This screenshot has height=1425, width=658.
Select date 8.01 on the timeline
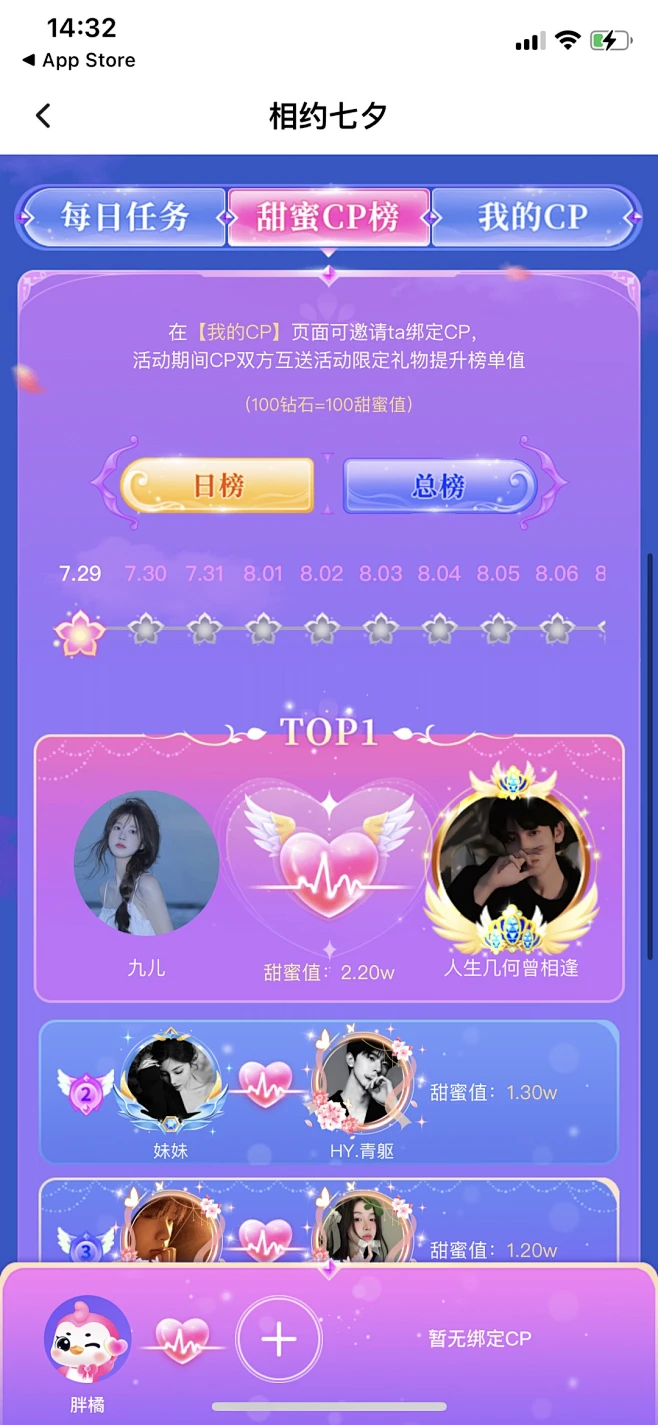click(x=263, y=574)
